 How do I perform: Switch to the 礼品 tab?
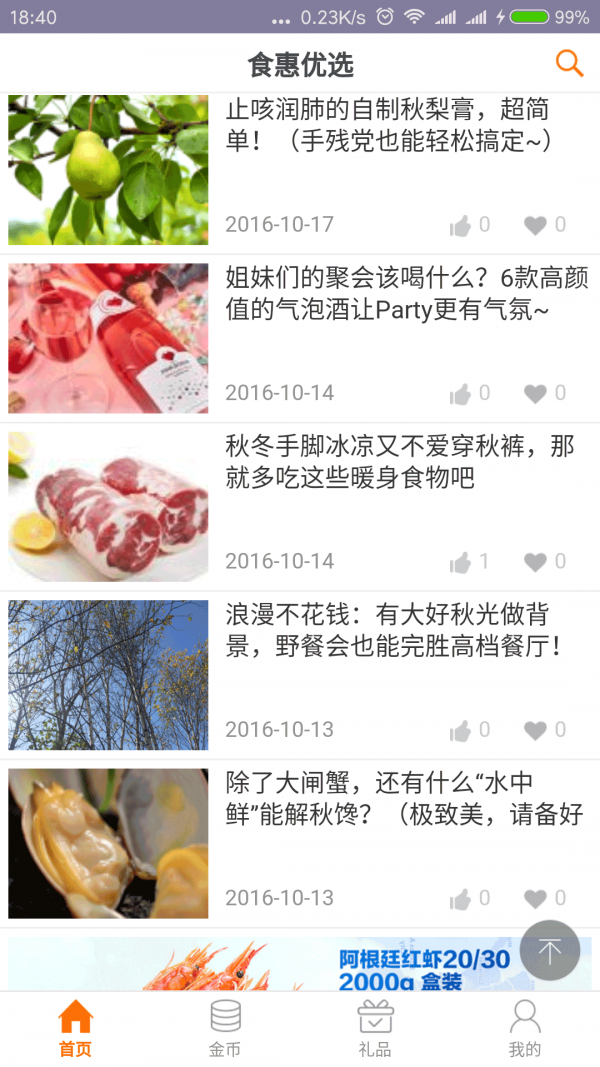[375, 1027]
